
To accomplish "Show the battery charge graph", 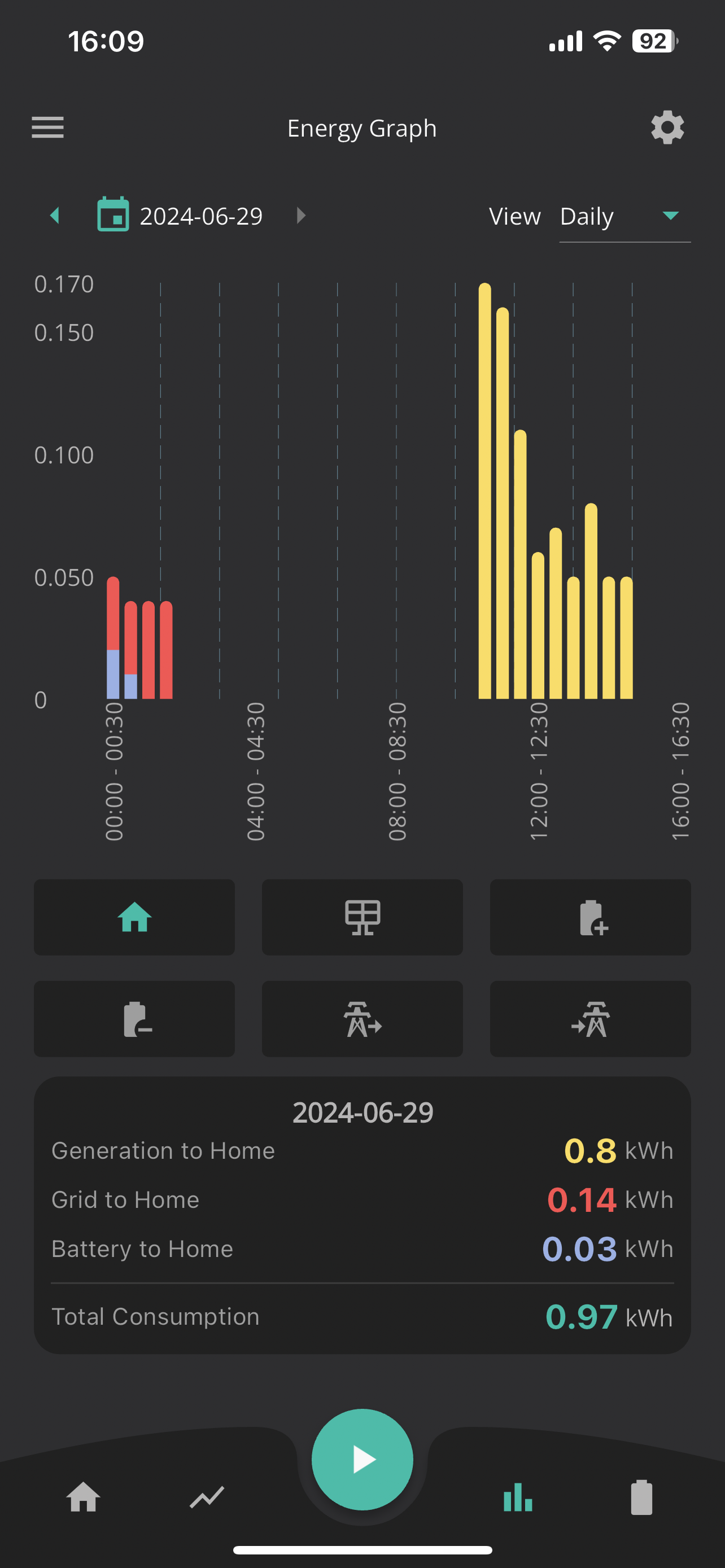I will point(590,917).
